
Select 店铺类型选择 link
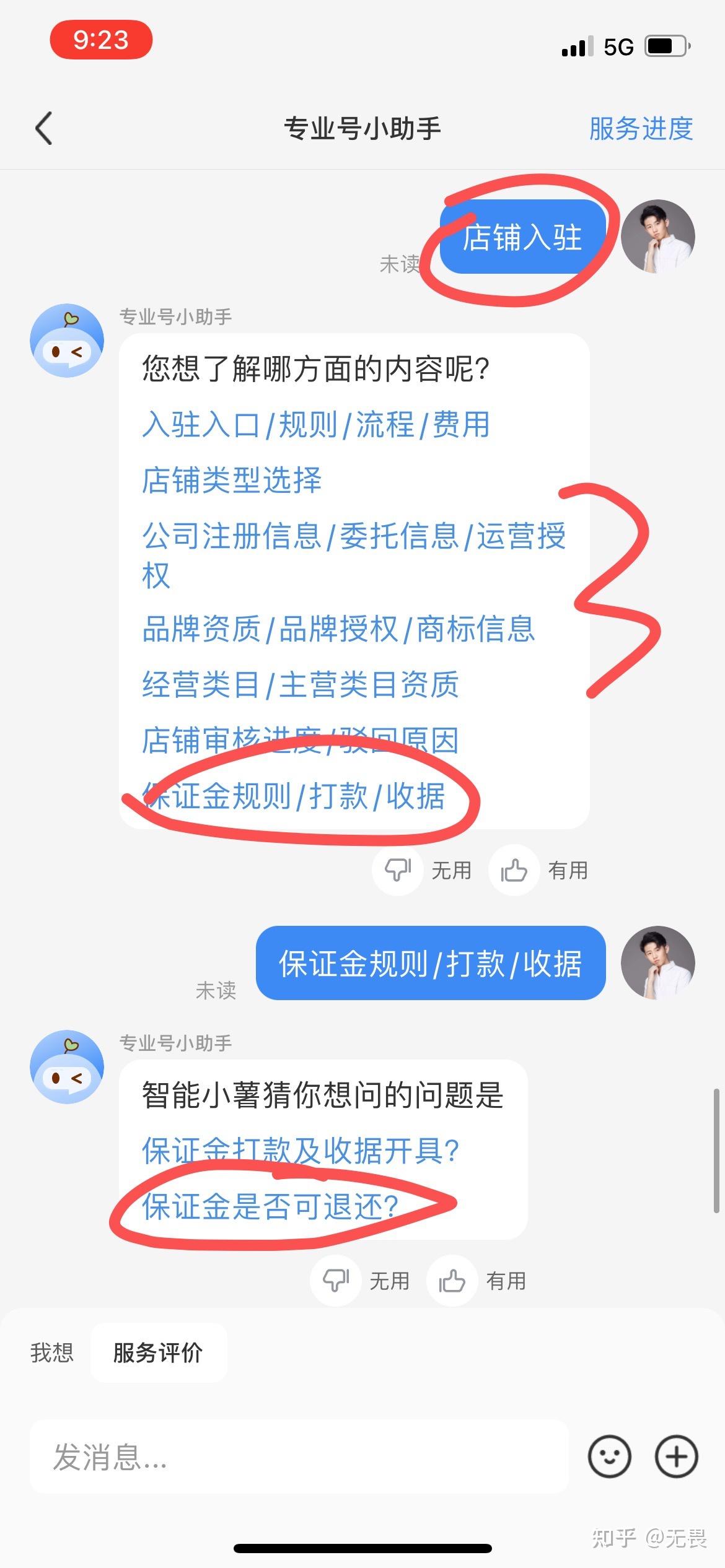pyautogui.click(x=232, y=480)
